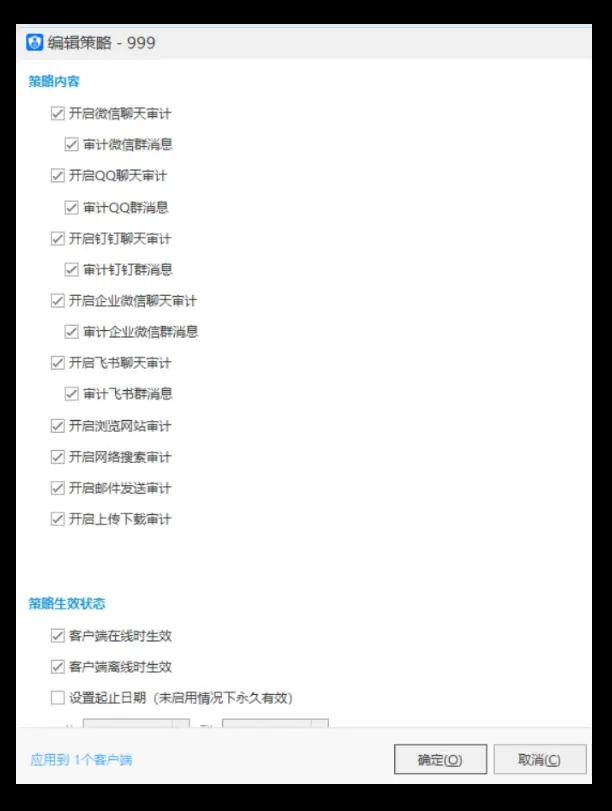Enable 设置起止日期 checkbox
The width and height of the screenshot is (612, 811).
click(57, 698)
